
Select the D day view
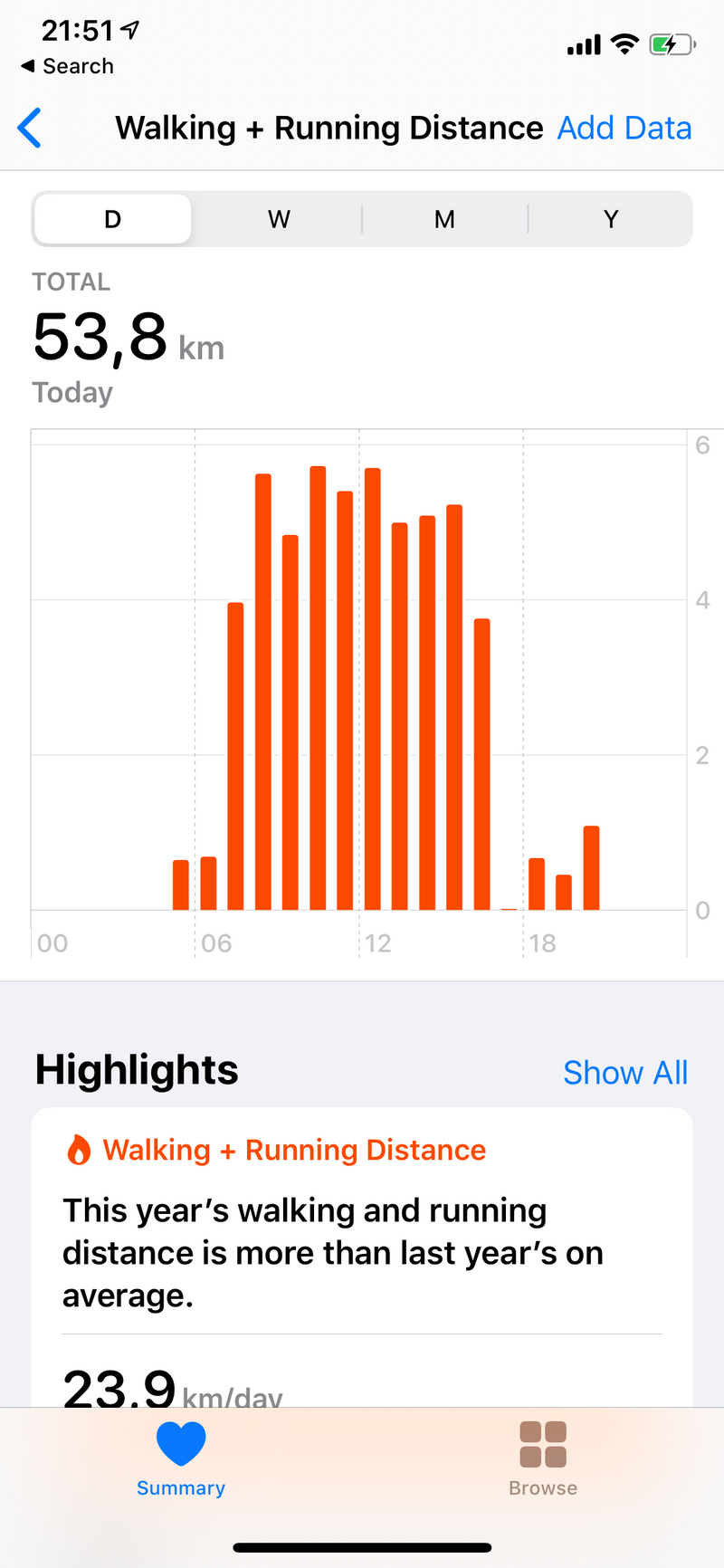coord(113,219)
